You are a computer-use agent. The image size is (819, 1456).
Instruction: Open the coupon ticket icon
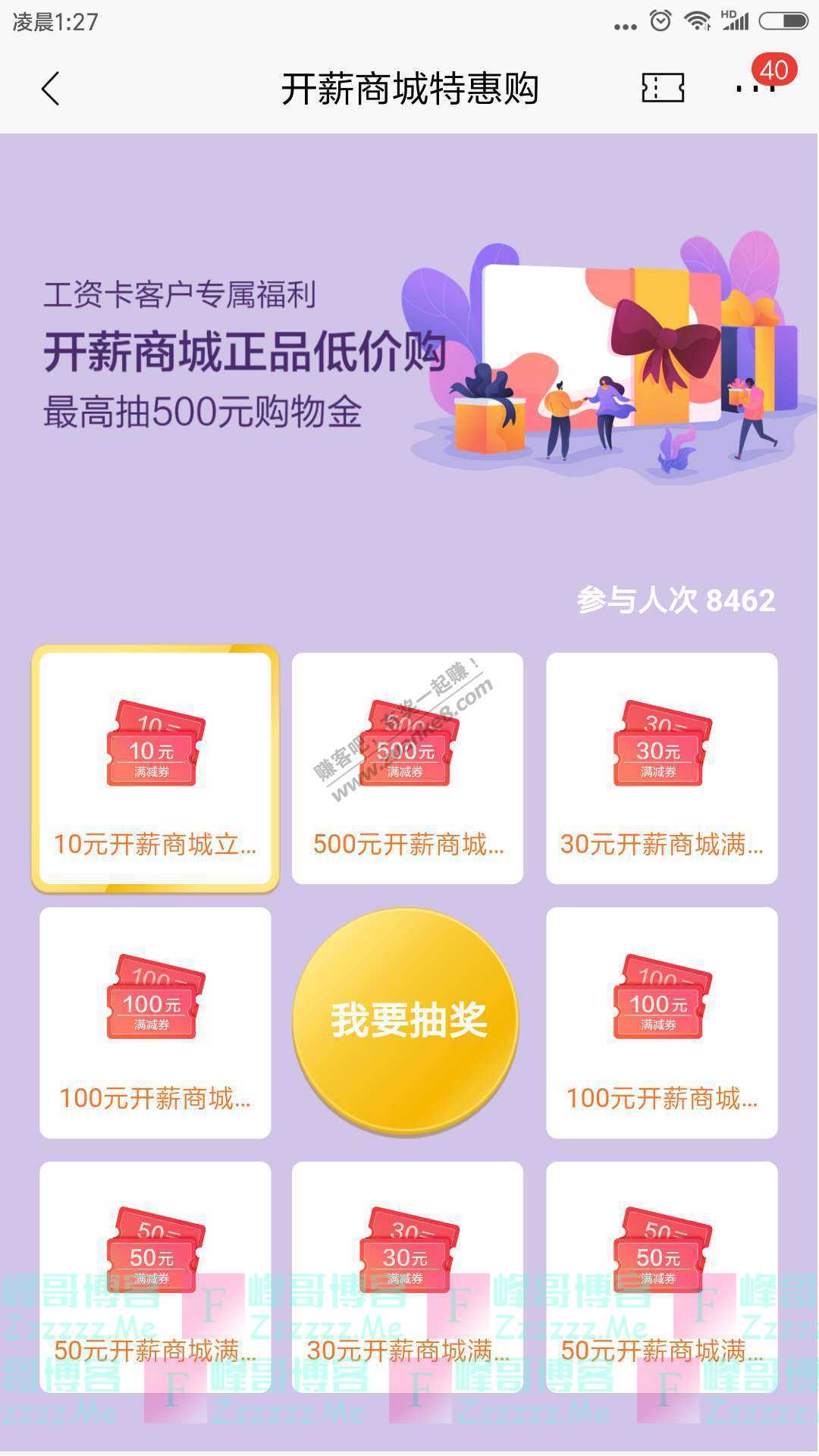click(663, 88)
